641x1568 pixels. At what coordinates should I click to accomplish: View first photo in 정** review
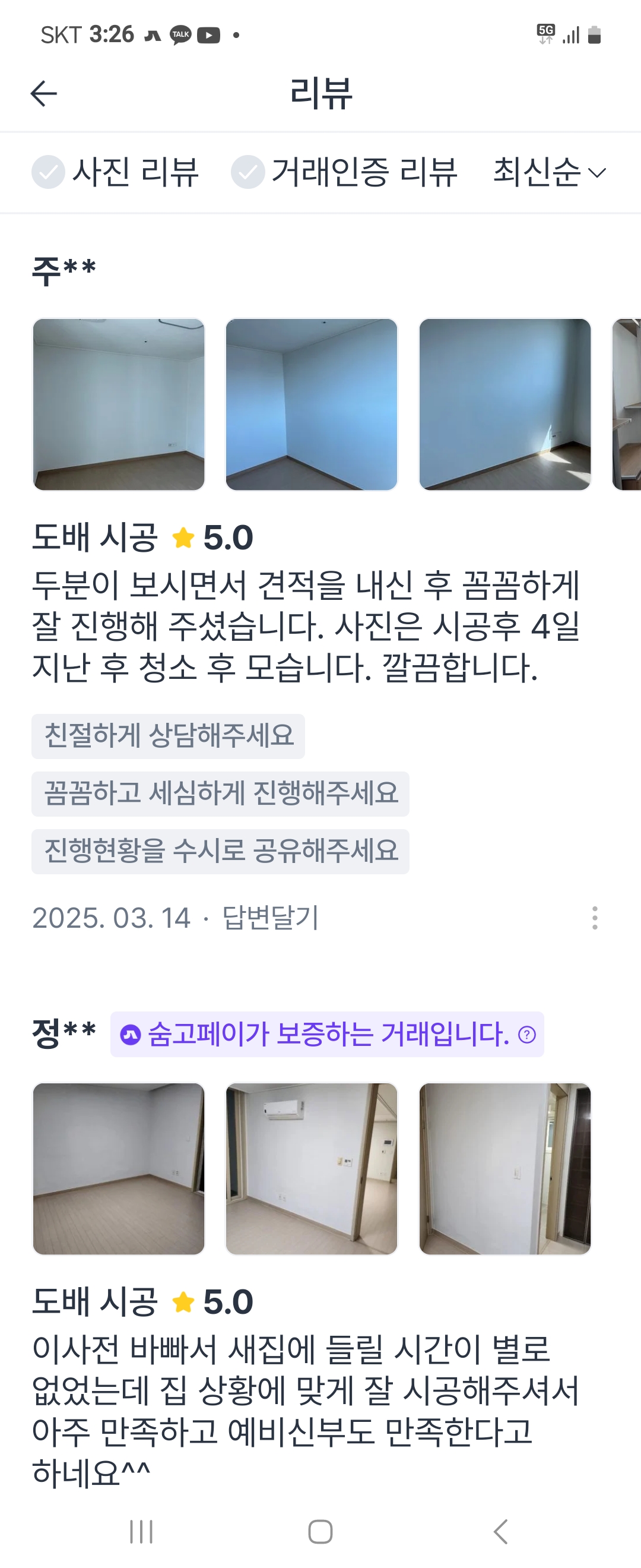[x=119, y=1168]
